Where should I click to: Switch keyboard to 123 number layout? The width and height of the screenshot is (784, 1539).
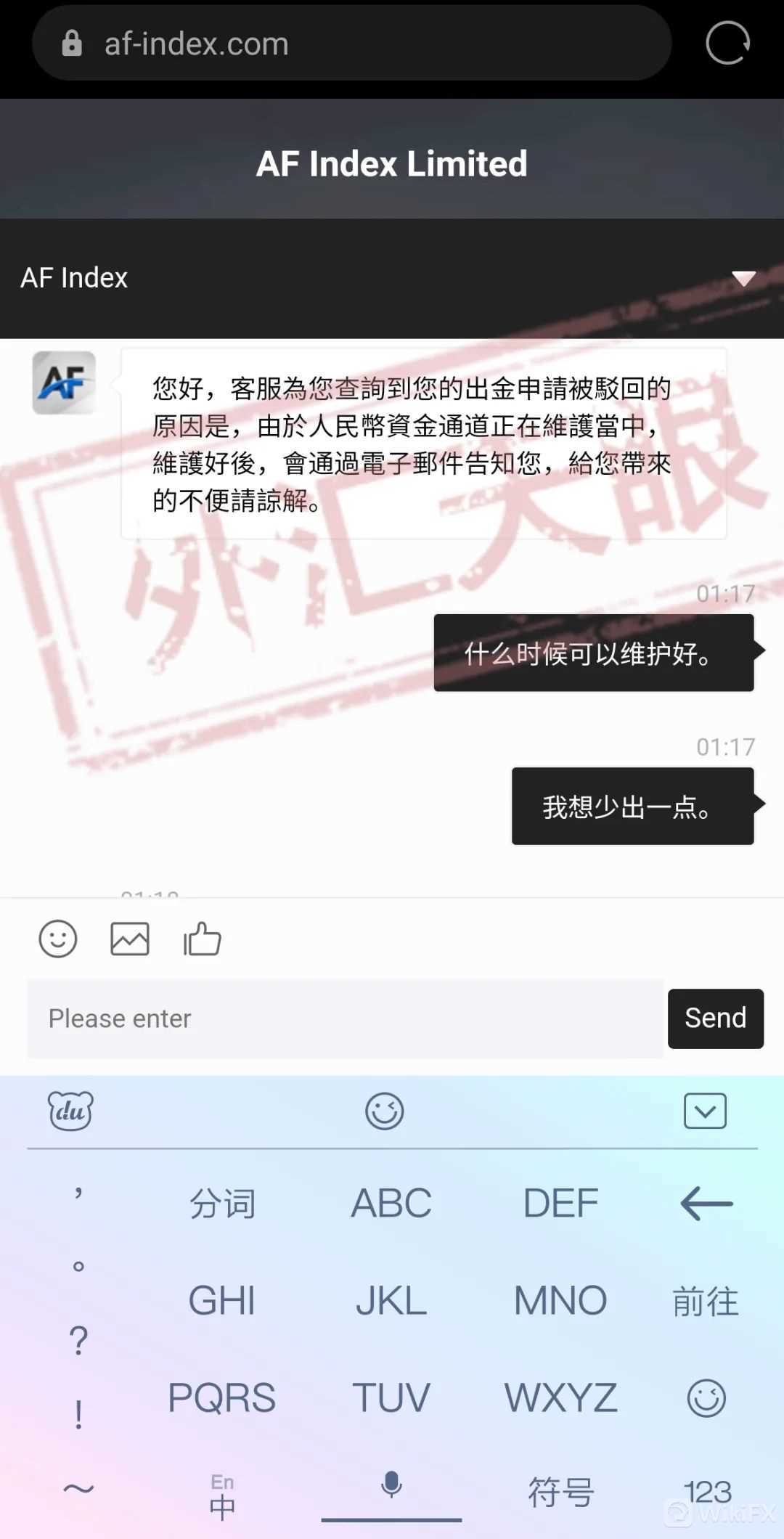[707, 1493]
